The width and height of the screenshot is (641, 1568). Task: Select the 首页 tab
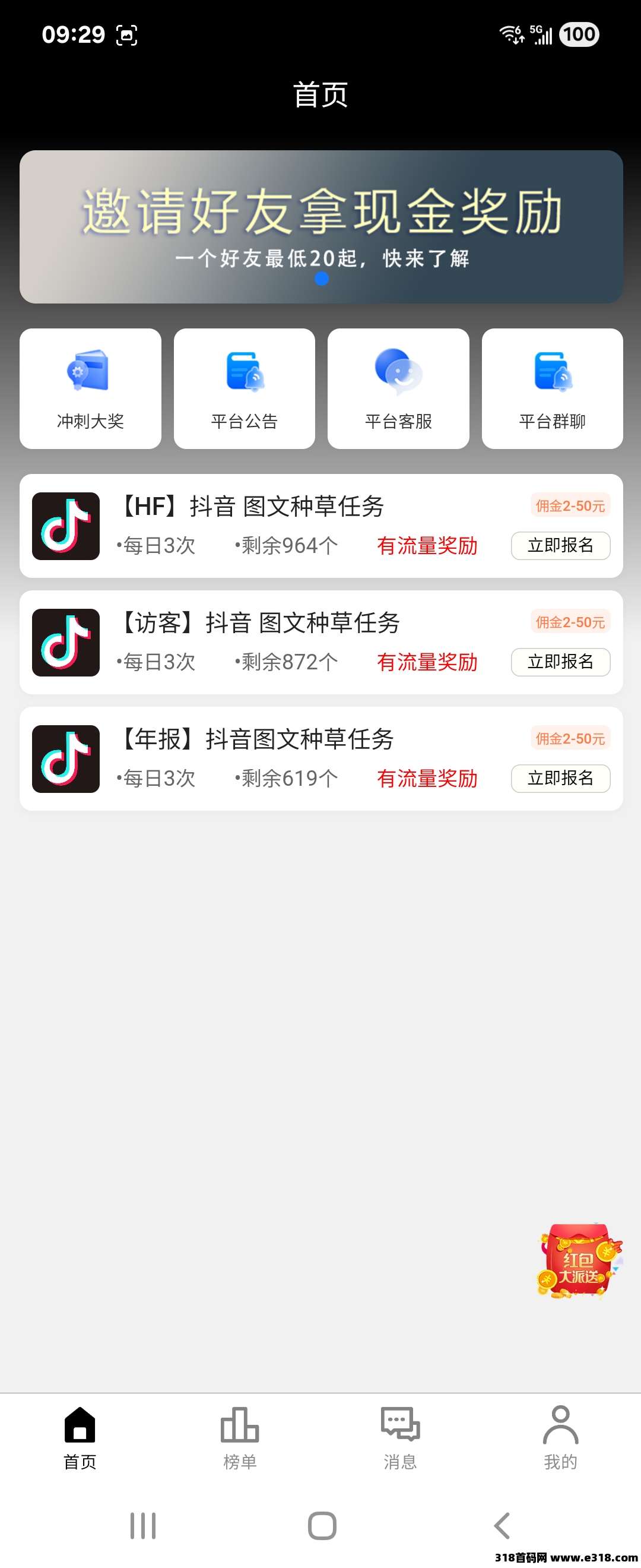pos(80,1437)
